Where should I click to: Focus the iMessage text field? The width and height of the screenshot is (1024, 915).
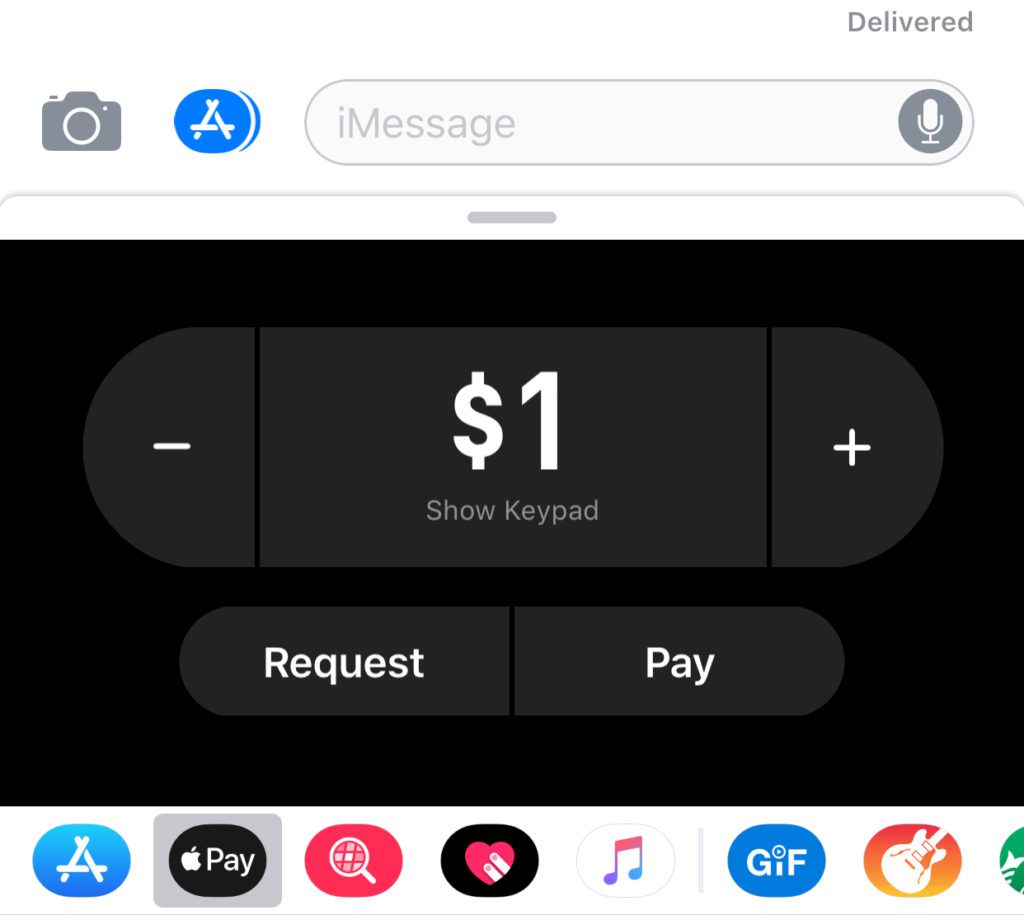coord(600,123)
